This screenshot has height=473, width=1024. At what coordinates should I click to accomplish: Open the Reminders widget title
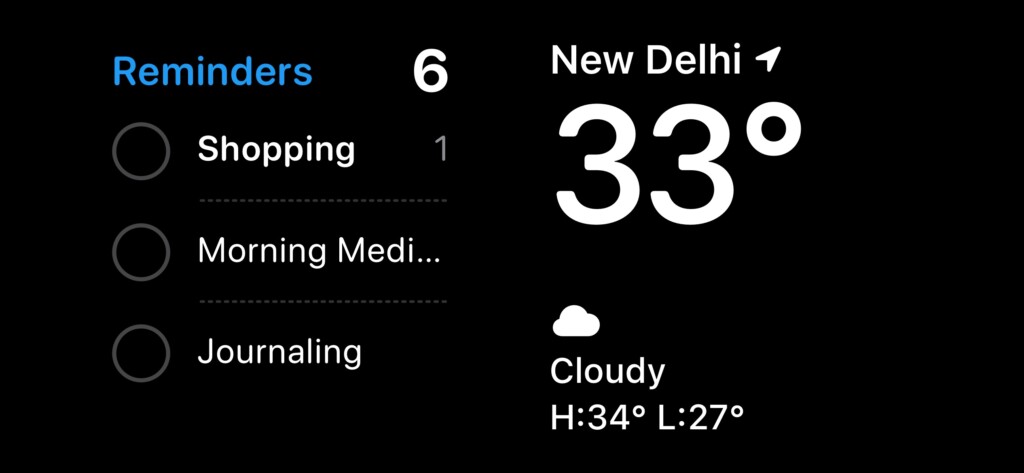pos(212,72)
